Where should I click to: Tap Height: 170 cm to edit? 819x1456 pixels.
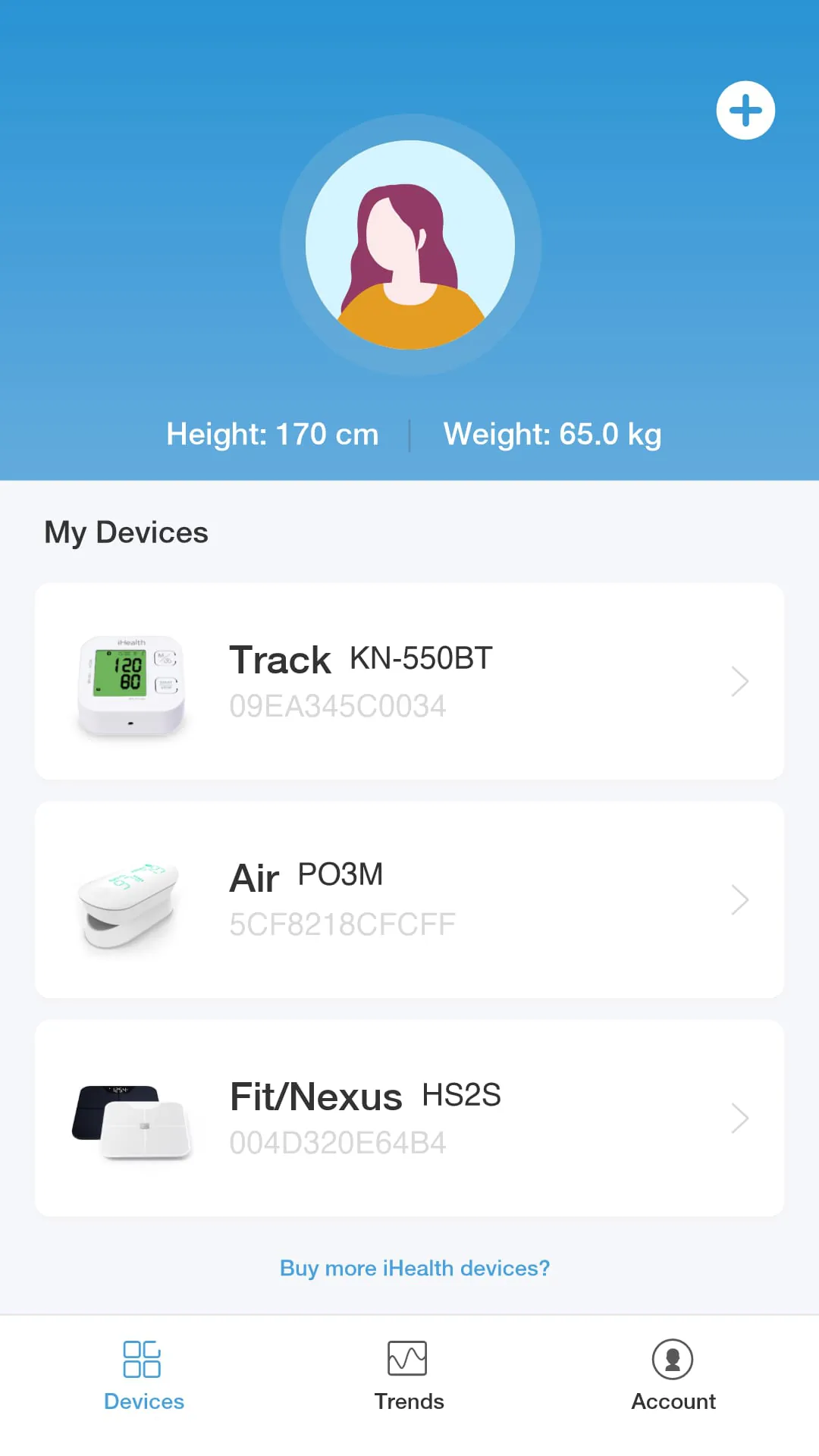point(272,433)
